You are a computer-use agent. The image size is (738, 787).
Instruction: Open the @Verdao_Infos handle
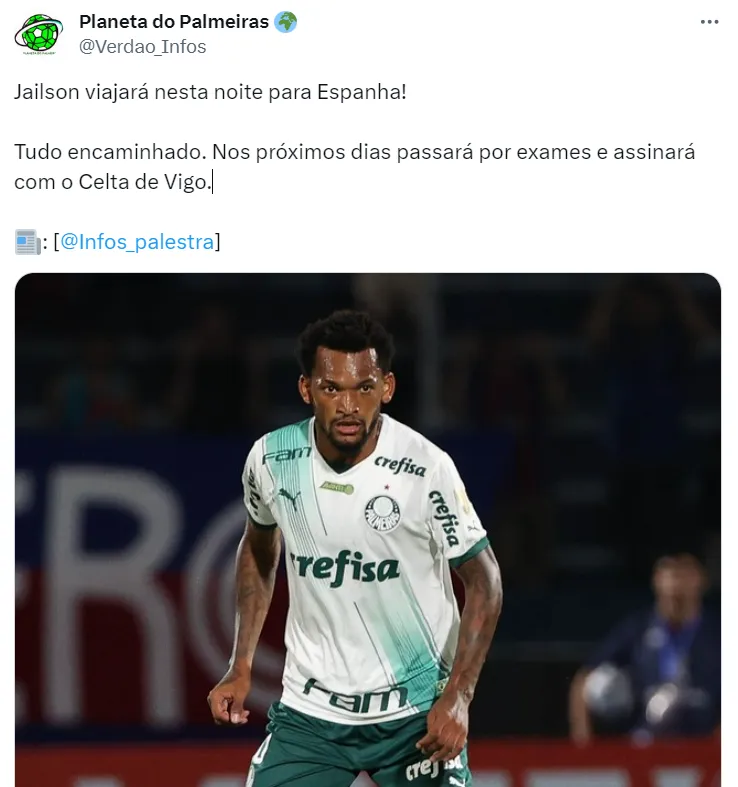143,46
